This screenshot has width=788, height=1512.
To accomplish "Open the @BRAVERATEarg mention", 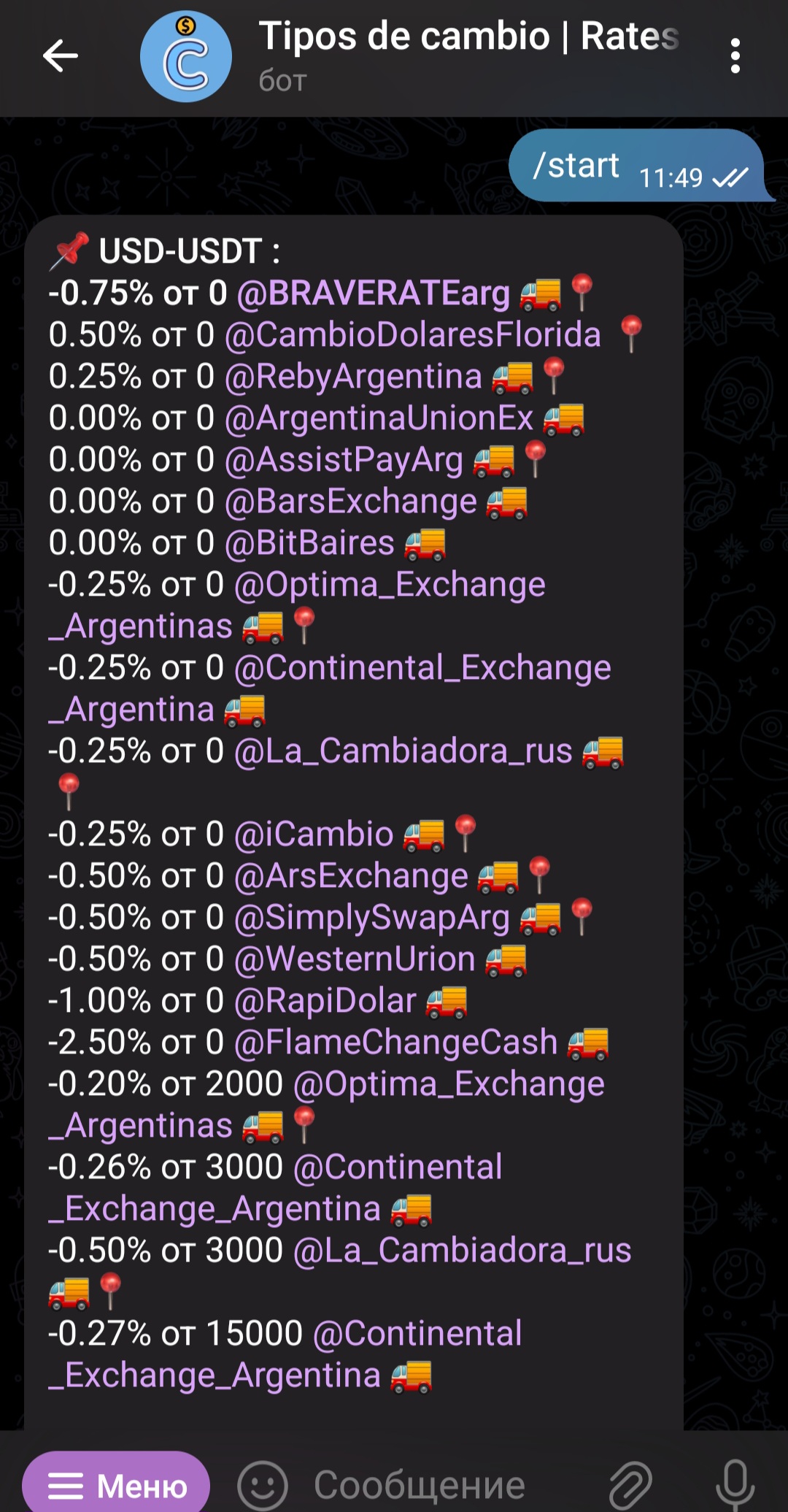I will click(x=374, y=293).
